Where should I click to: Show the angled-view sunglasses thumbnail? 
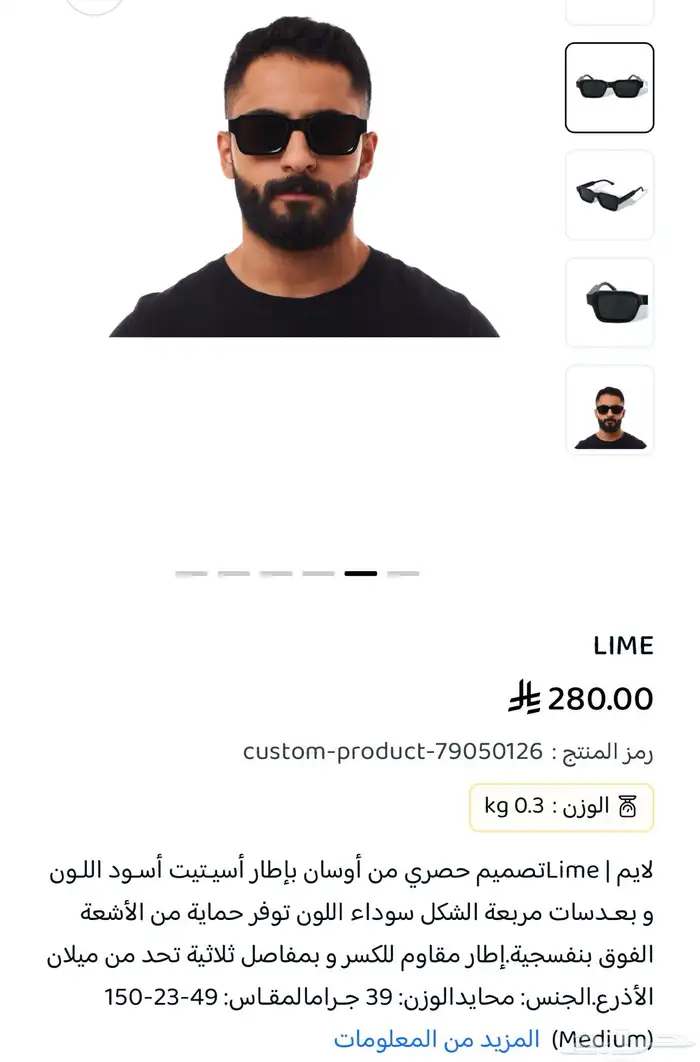pos(609,195)
